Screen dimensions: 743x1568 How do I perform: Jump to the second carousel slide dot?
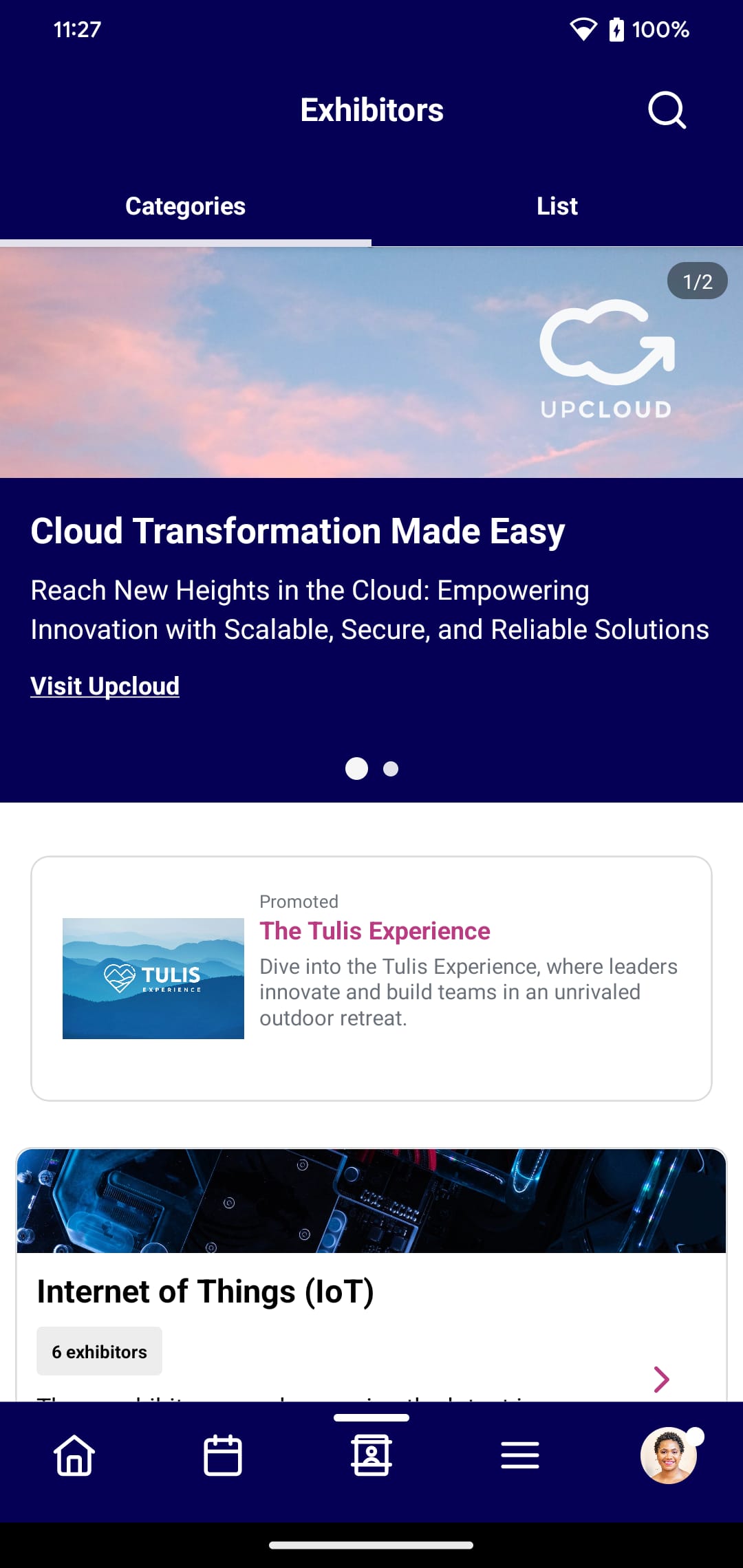(x=391, y=769)
